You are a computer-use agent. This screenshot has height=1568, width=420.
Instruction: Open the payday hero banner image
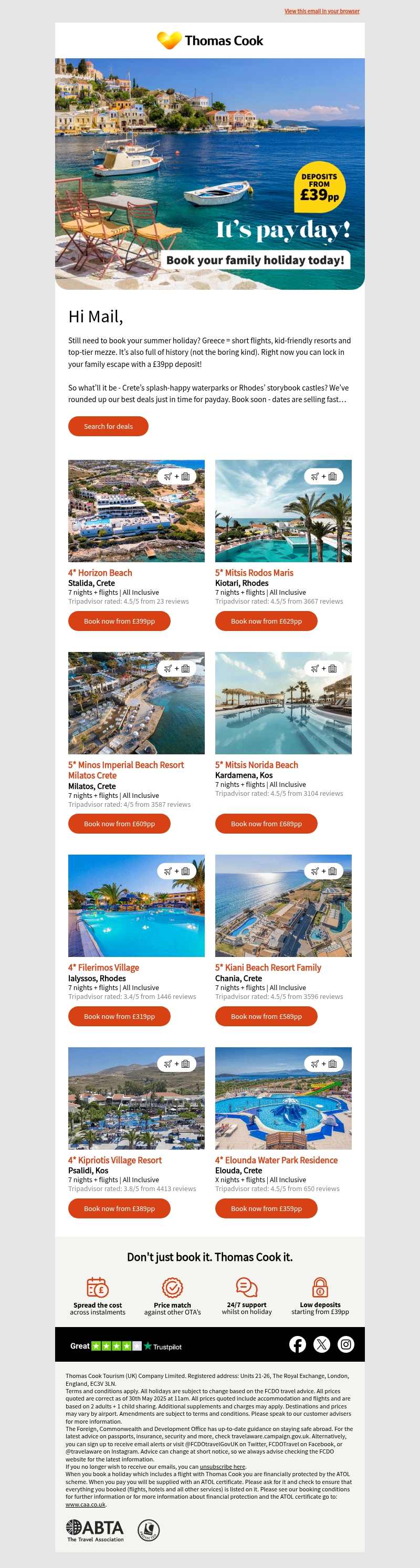tap(210, 174)
